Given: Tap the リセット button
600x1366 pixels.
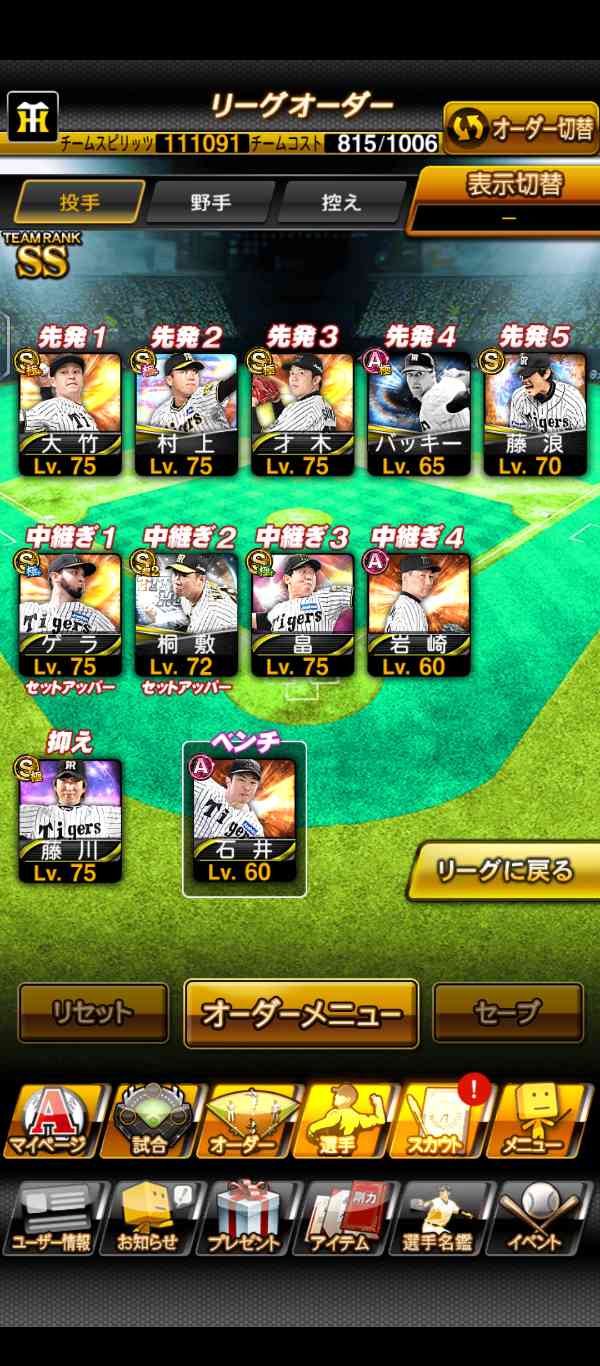Looking at the screenshot, I should (x=93, y=1013).
